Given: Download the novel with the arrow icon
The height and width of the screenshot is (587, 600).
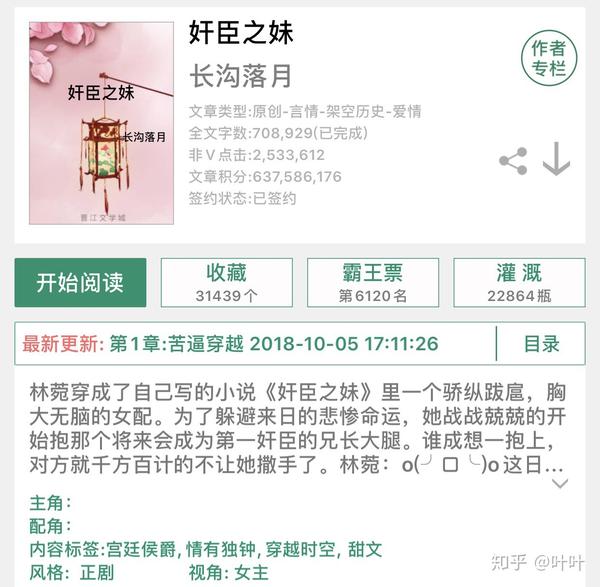Looking at the screenshot, I should click(x=556, y=160).
